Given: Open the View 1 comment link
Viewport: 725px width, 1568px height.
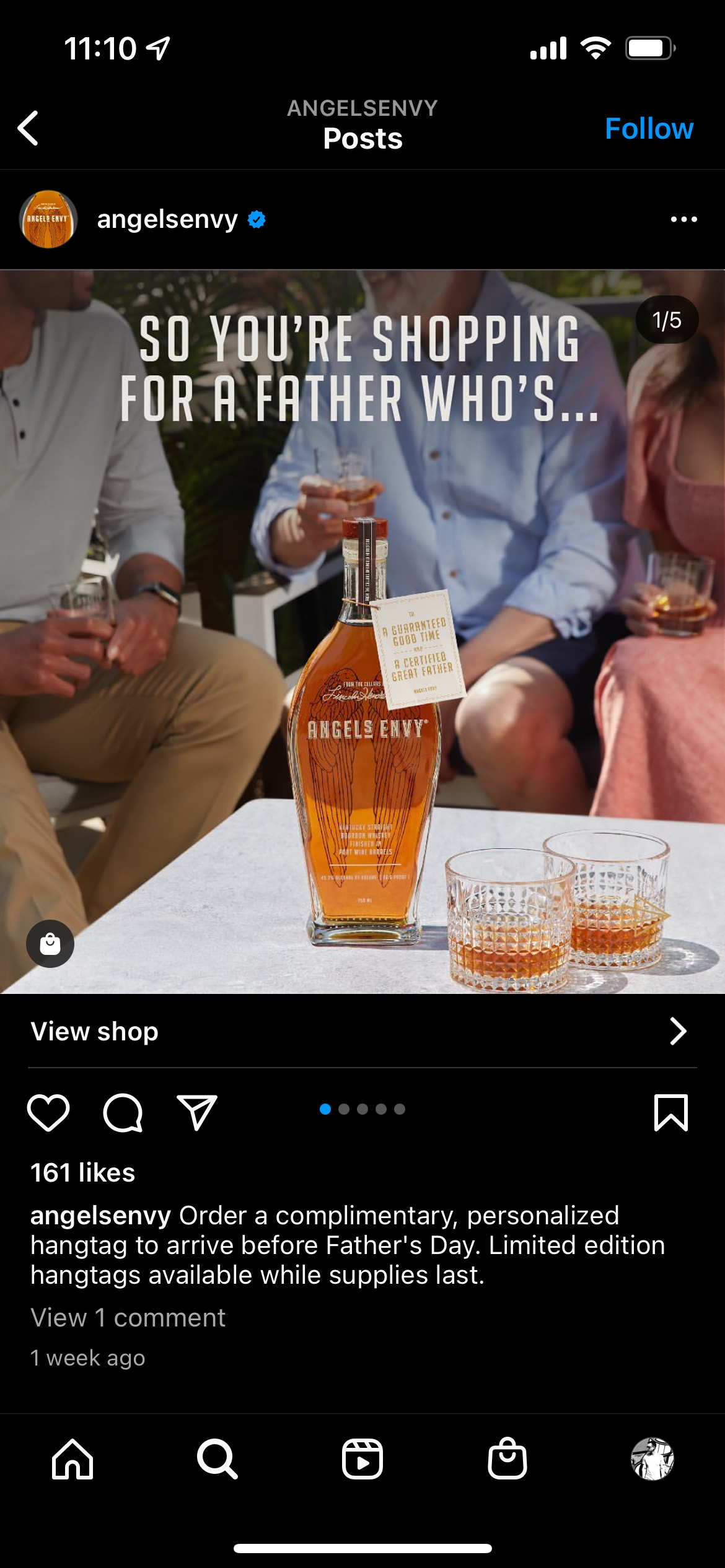Looking at the screenshot, I should pyautogui.click(x=128, y=1318).
